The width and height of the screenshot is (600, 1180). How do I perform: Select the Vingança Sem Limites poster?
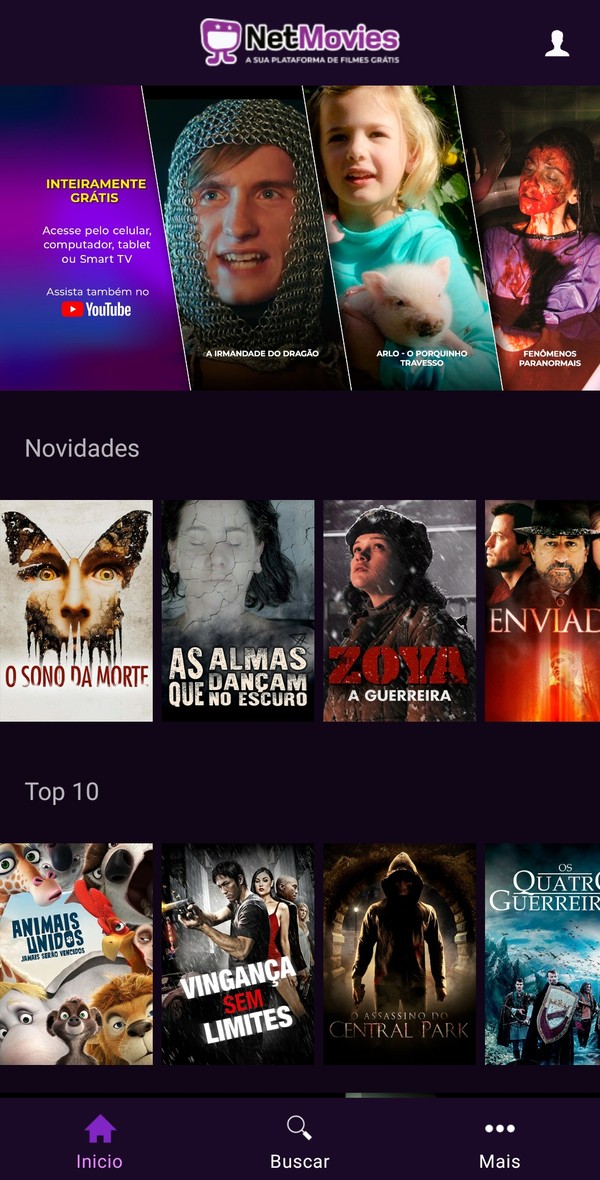[238, 954]
